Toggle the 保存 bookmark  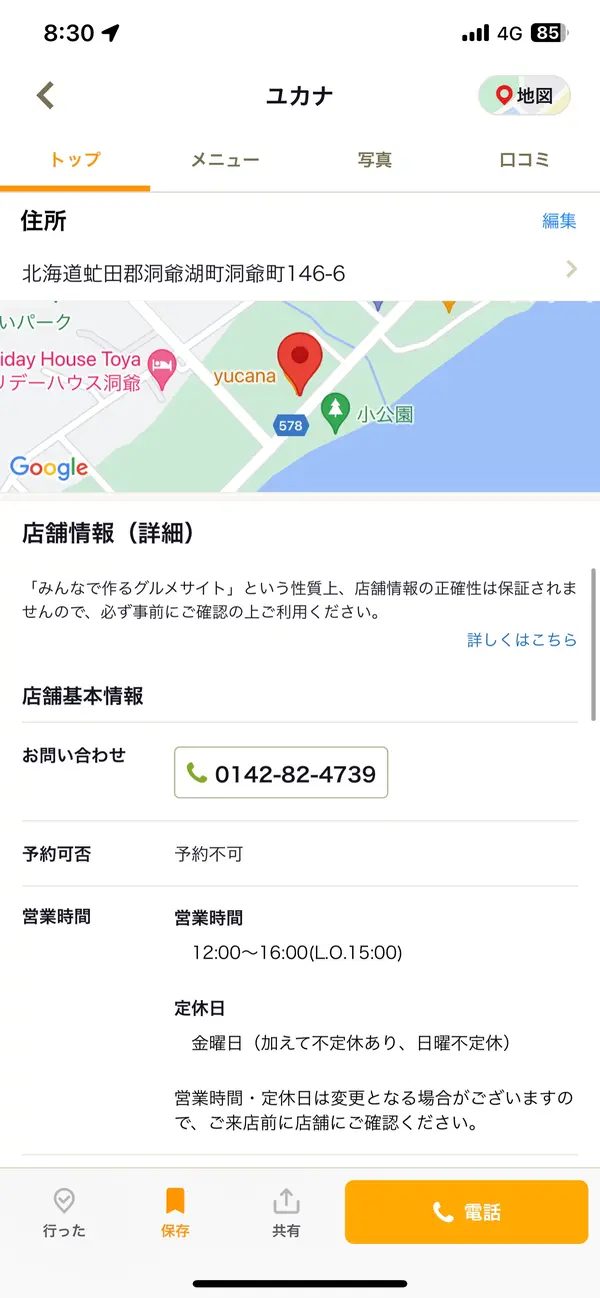click(175, 1212)
